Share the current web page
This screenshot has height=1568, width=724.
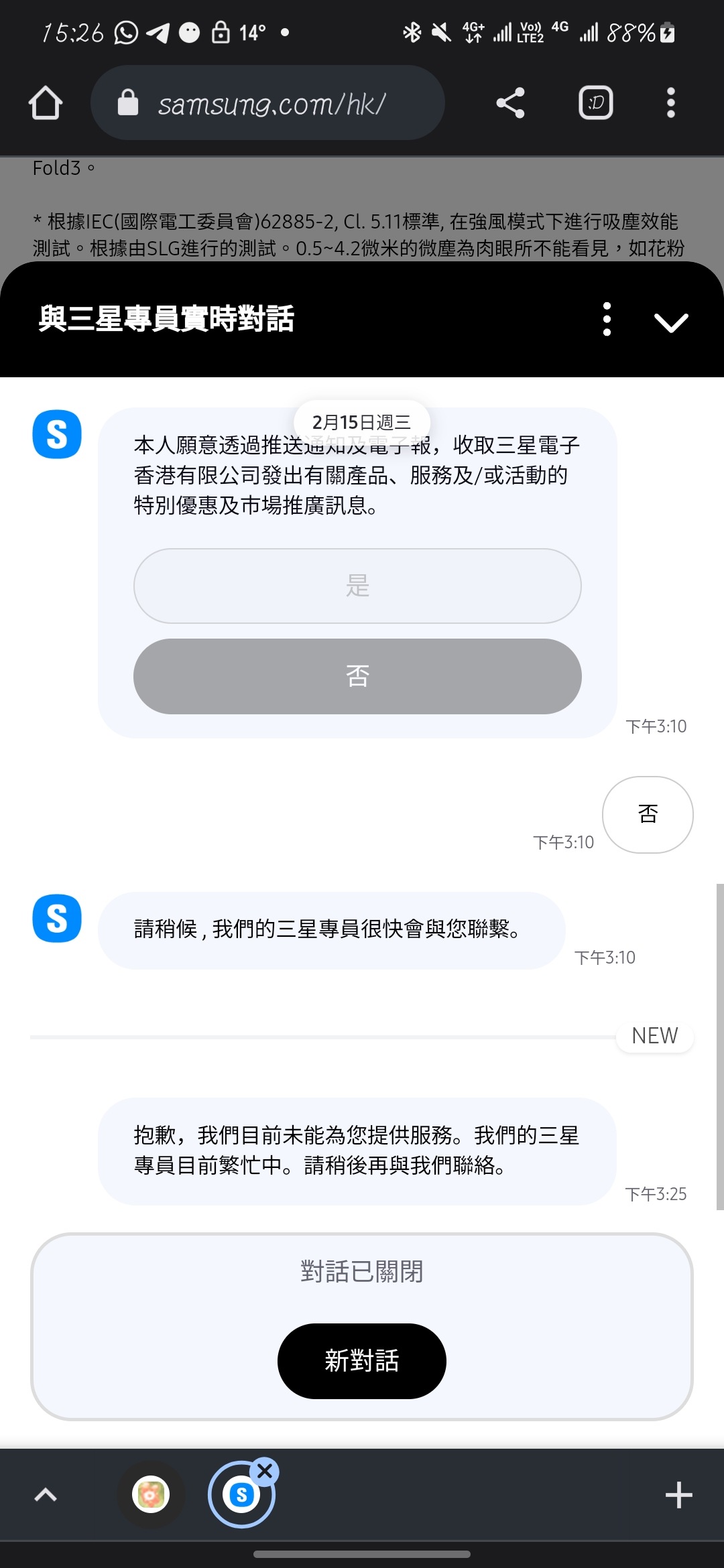click(x=510, y=103)
